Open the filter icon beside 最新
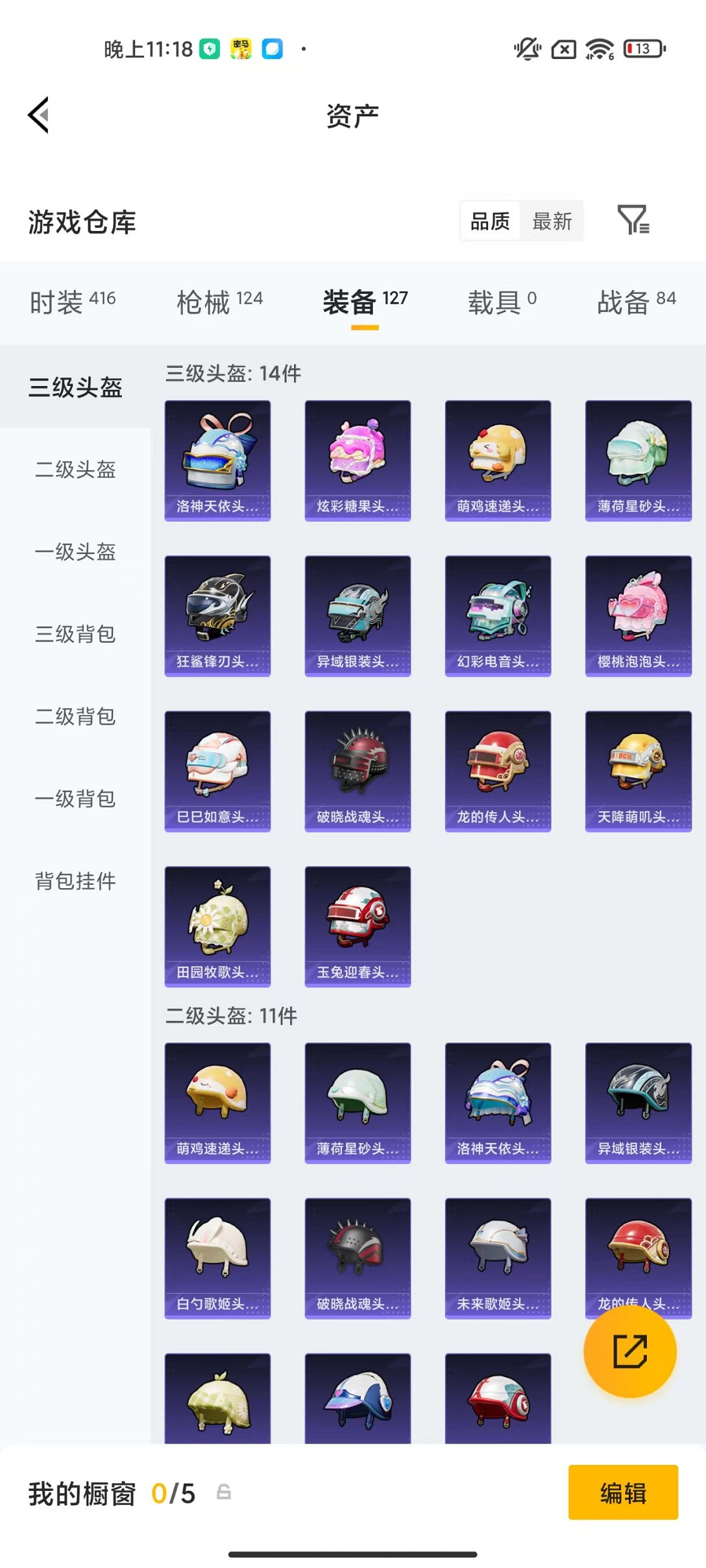This screenshot has width=706, height=1568. coord(633,221)
